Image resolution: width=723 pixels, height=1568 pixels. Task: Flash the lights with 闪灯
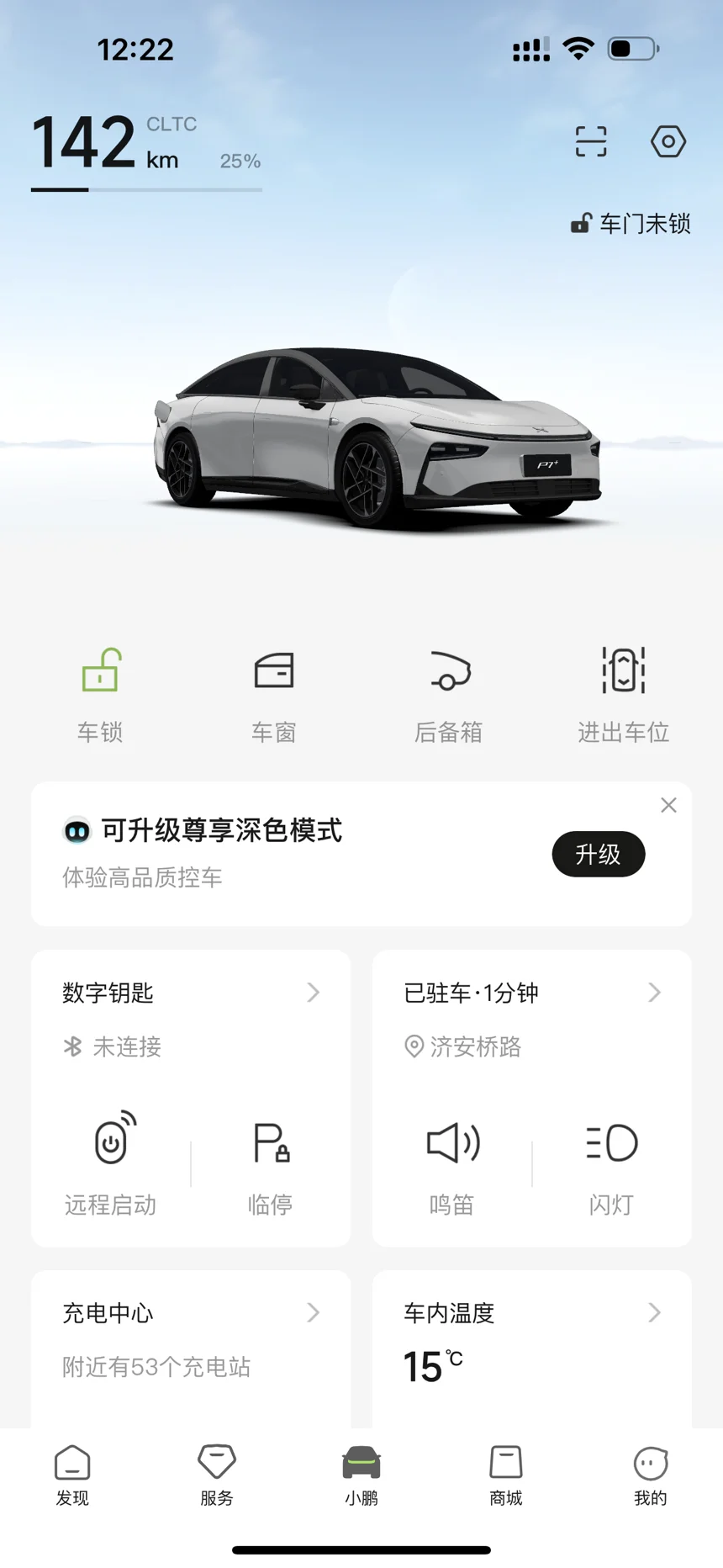coord(611,1162)
